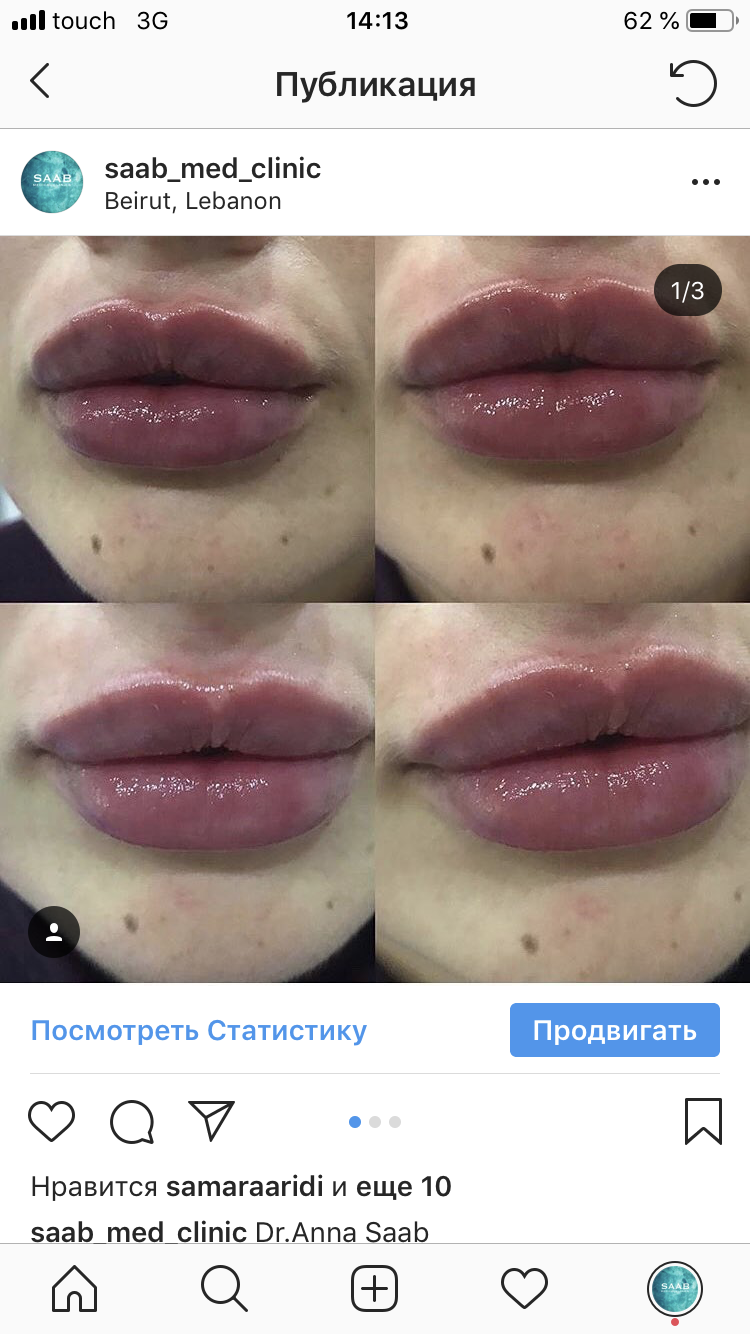750x1334 pixels.
Task: Create a new post with the plus tab
Action: 375,1288
